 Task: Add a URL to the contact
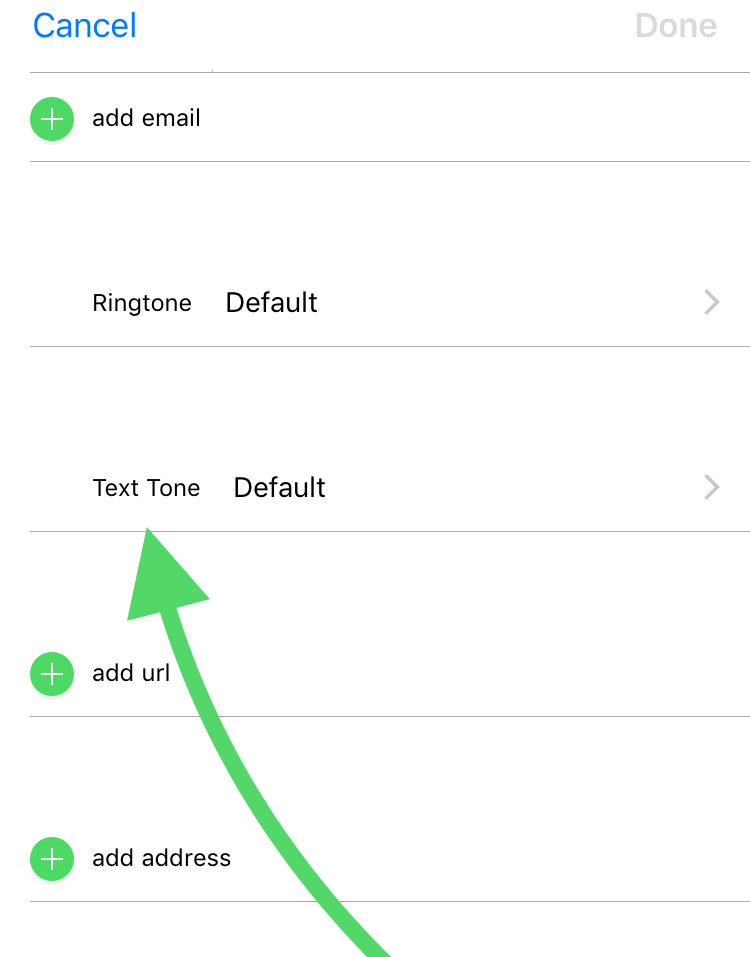(52, 674)
